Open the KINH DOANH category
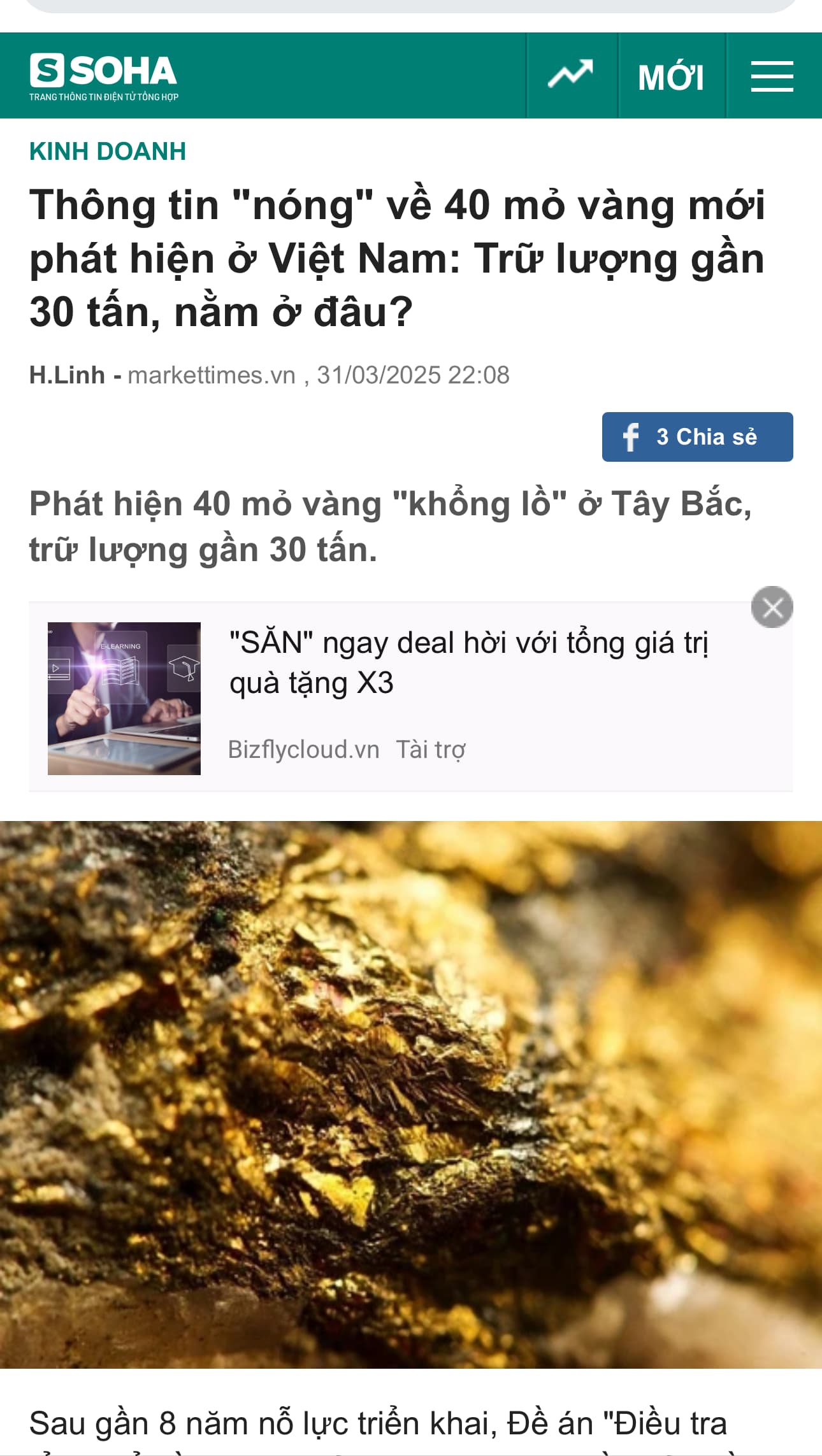The image size is (822, 1456). [108, 152]
